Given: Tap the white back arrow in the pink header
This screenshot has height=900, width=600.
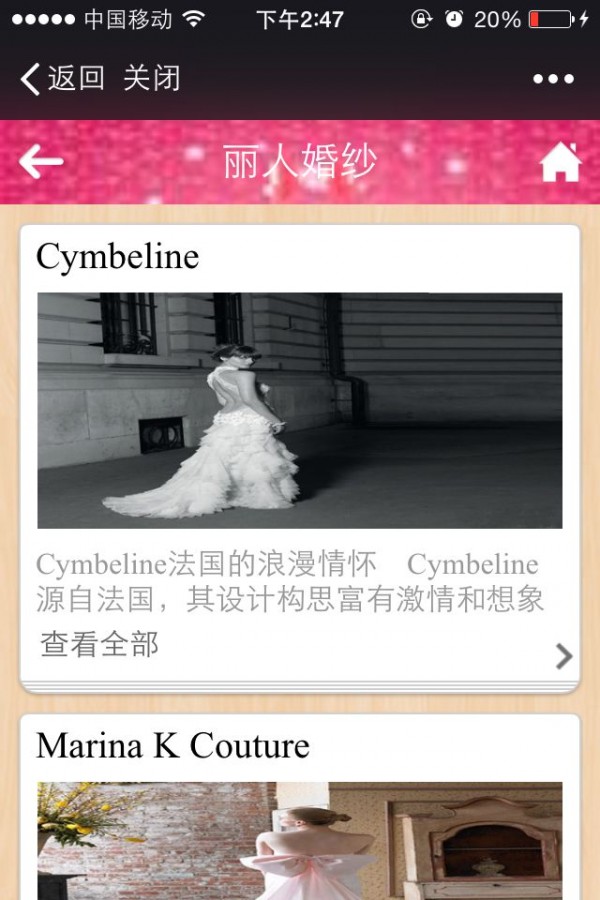Looking at the screenshot, I should 41,162.
